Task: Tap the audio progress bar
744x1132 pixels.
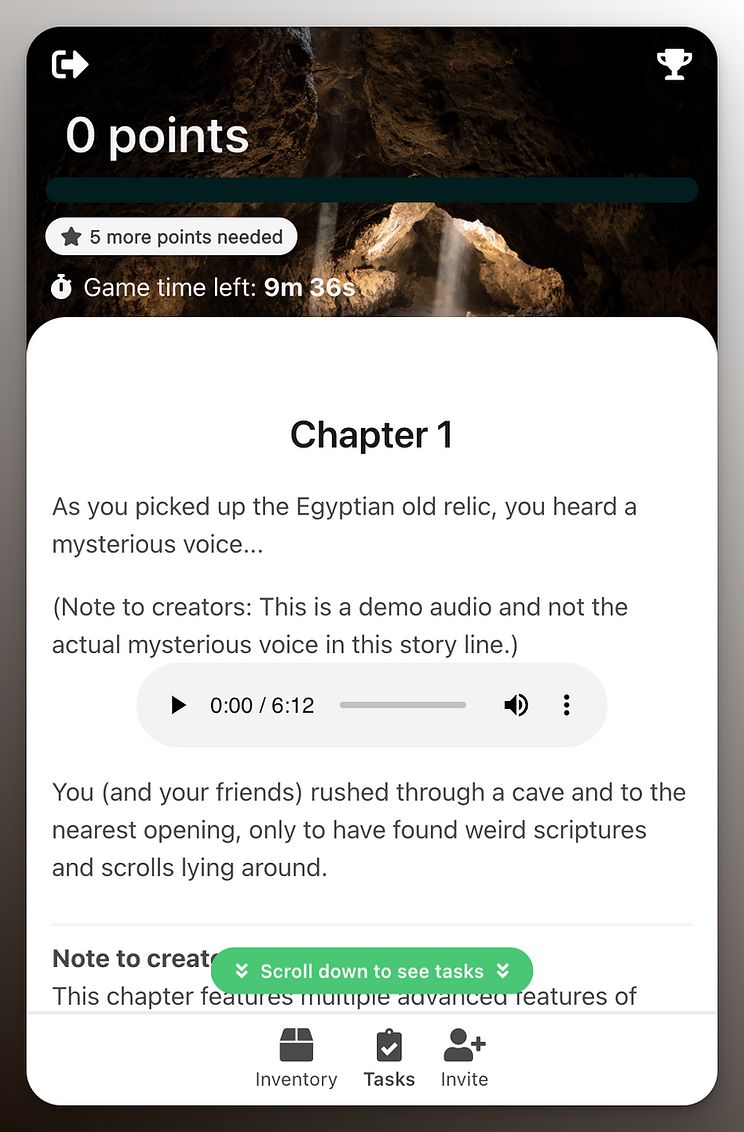Action: [x=402, y=705]
